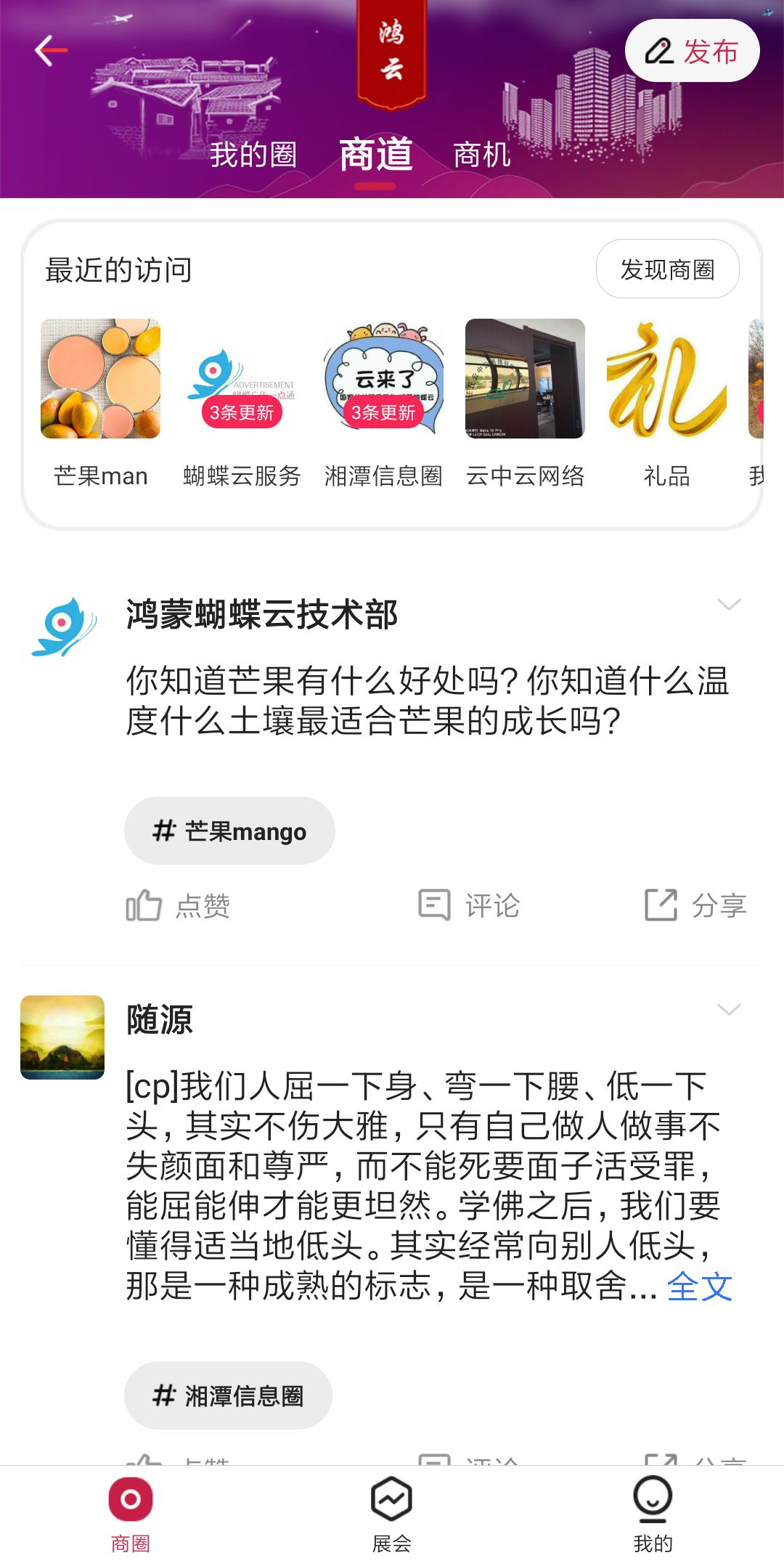Expand options for 鸿蒙蝴蝶云技术部 post
Viewport: 784px width, 1566px height.
pyautogui.click(x=728, y=605)
